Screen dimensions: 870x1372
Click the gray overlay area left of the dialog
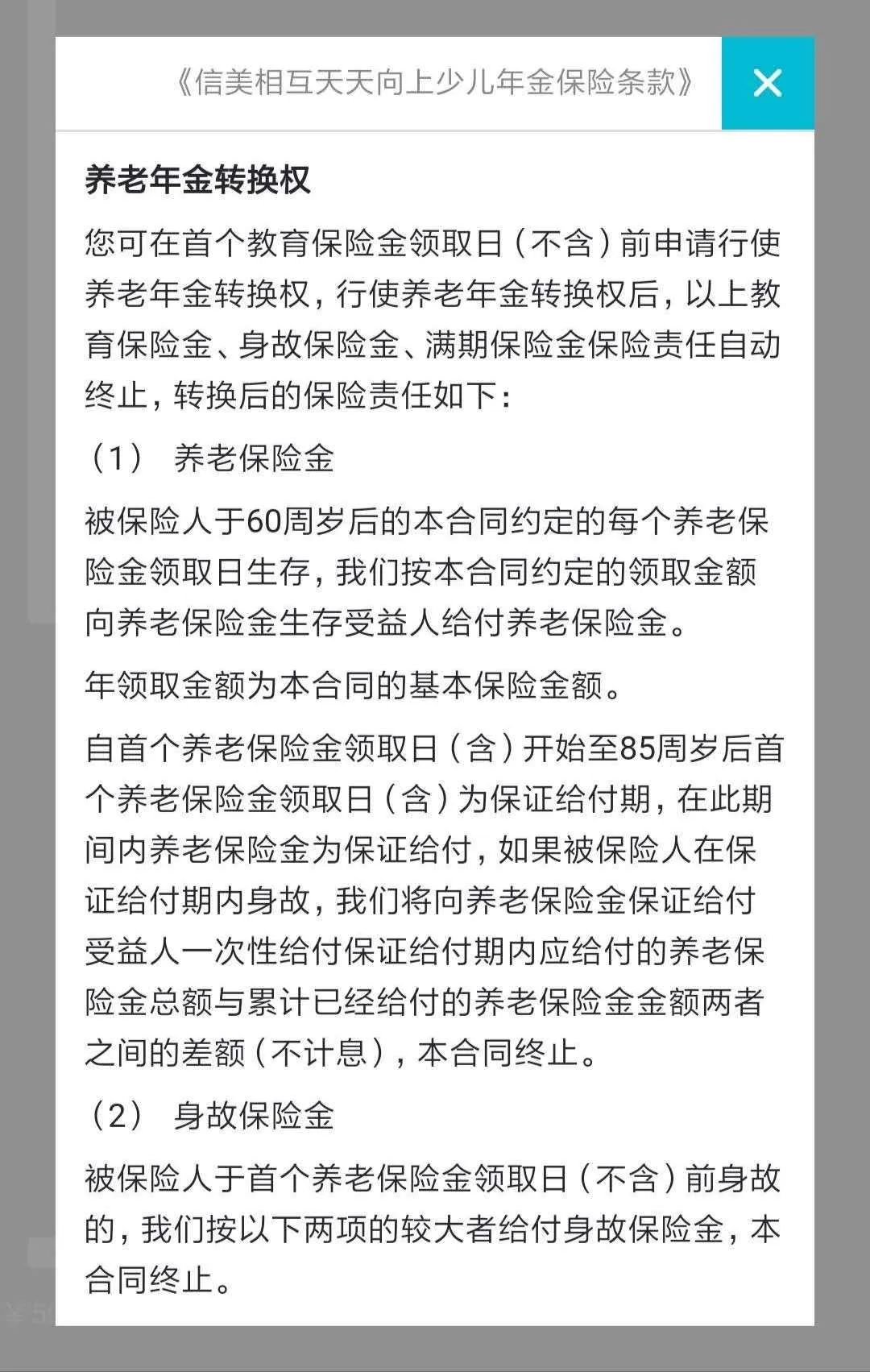[x=27, y=685]
